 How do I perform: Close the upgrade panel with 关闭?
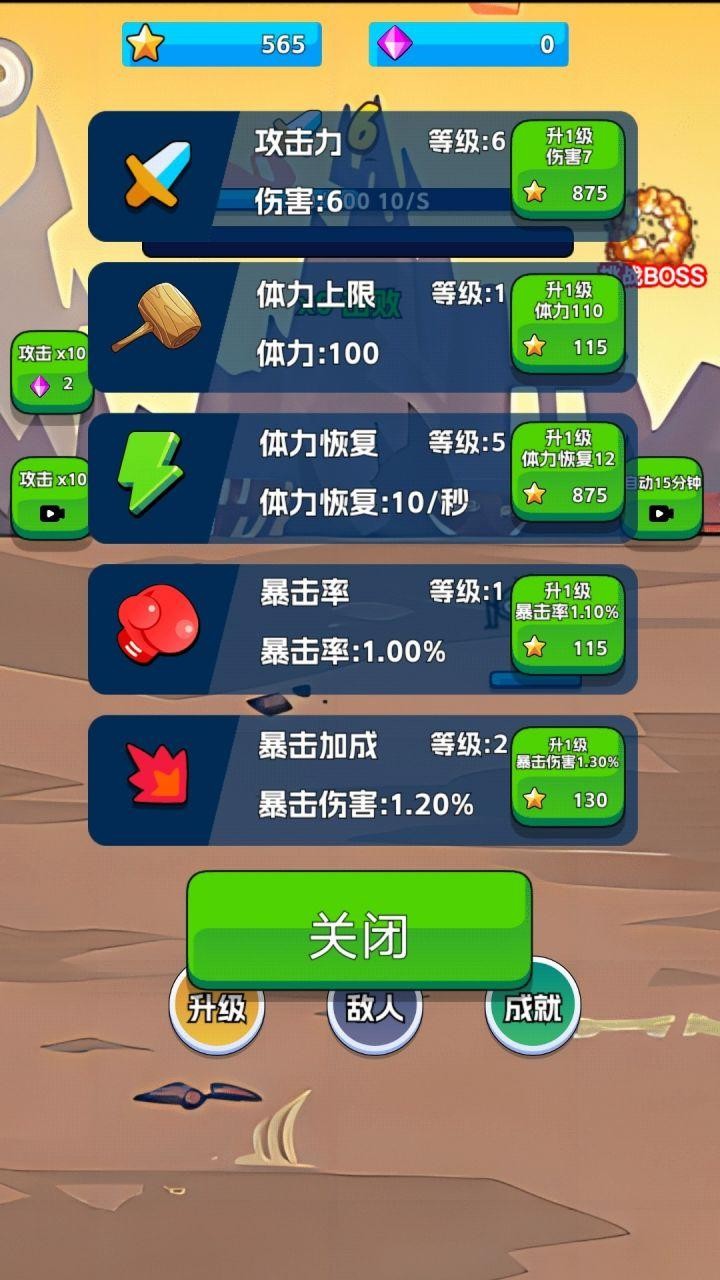pos(359,930)
